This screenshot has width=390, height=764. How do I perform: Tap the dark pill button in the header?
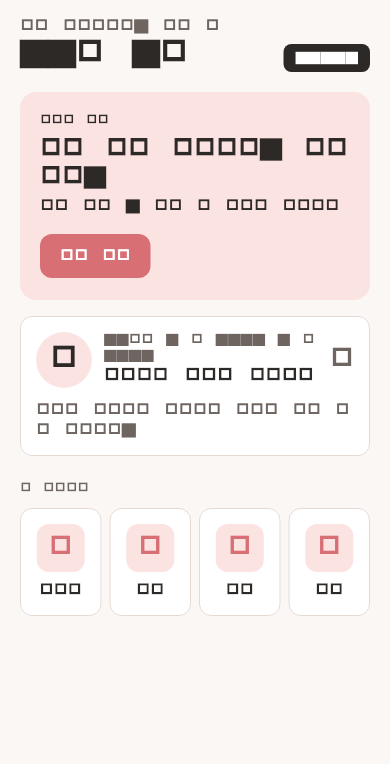(327, 58)
